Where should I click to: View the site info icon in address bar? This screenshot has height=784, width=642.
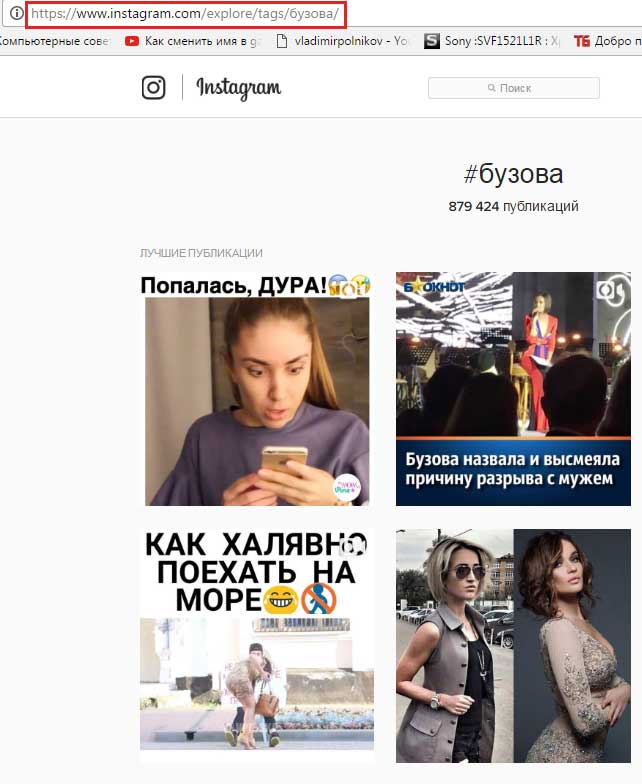pyautogui.click(x=16, y=14)
